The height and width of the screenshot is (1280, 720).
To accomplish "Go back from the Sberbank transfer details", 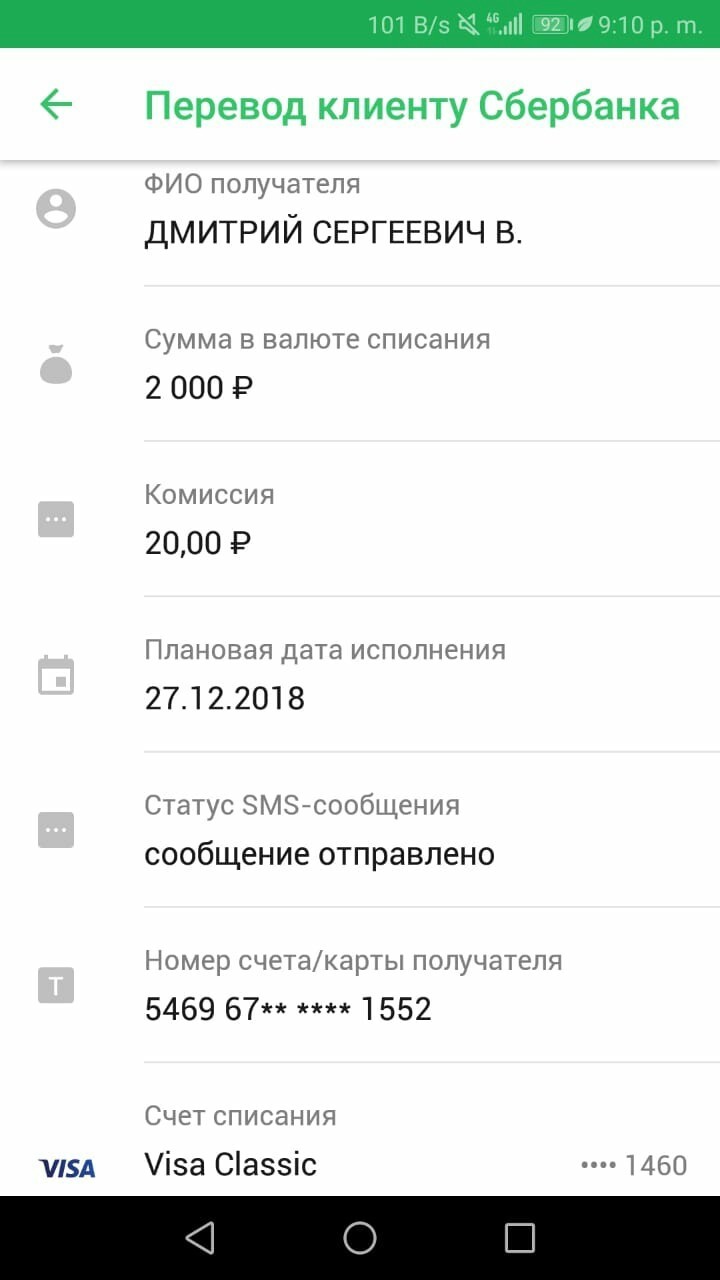I will [x=56, y=105].
